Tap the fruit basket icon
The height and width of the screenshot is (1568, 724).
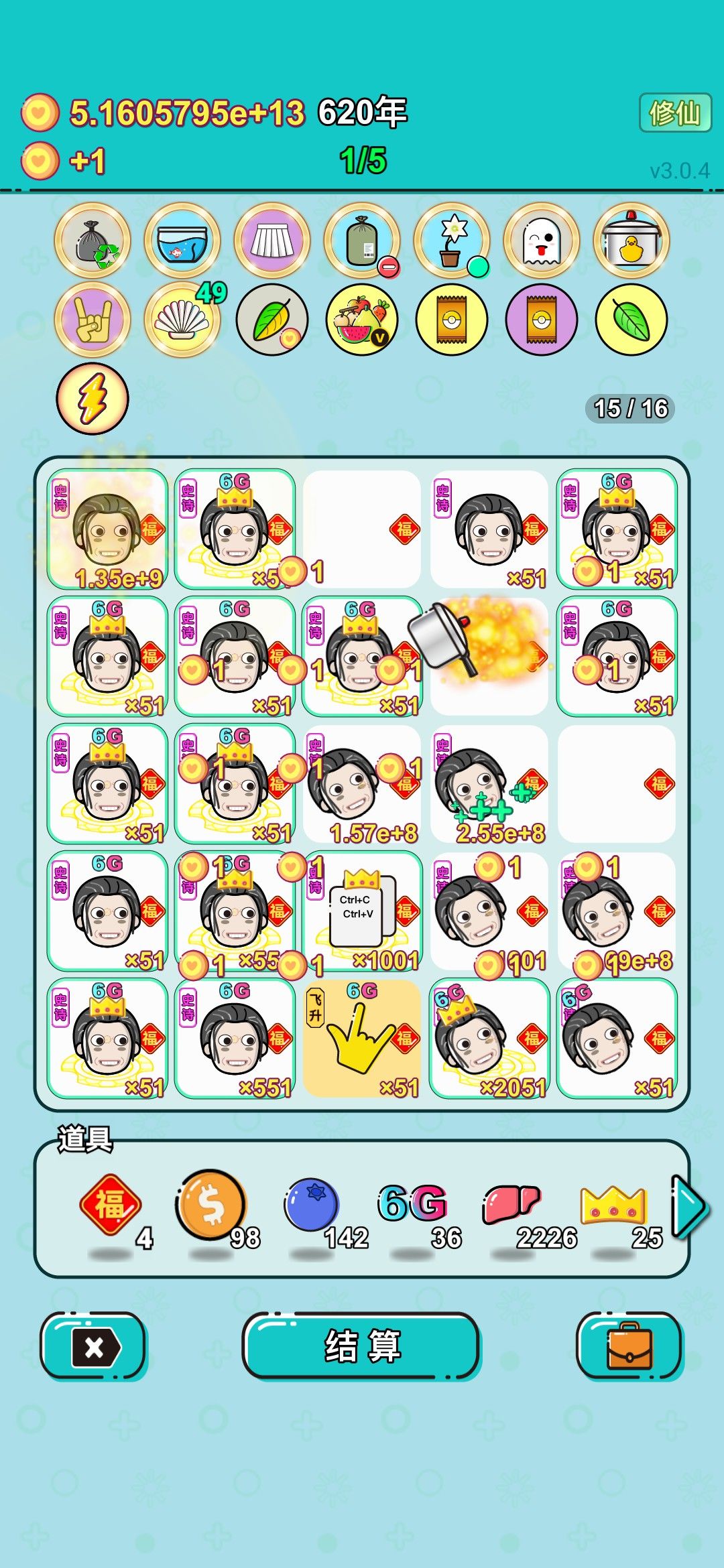[x=362, y=320]
